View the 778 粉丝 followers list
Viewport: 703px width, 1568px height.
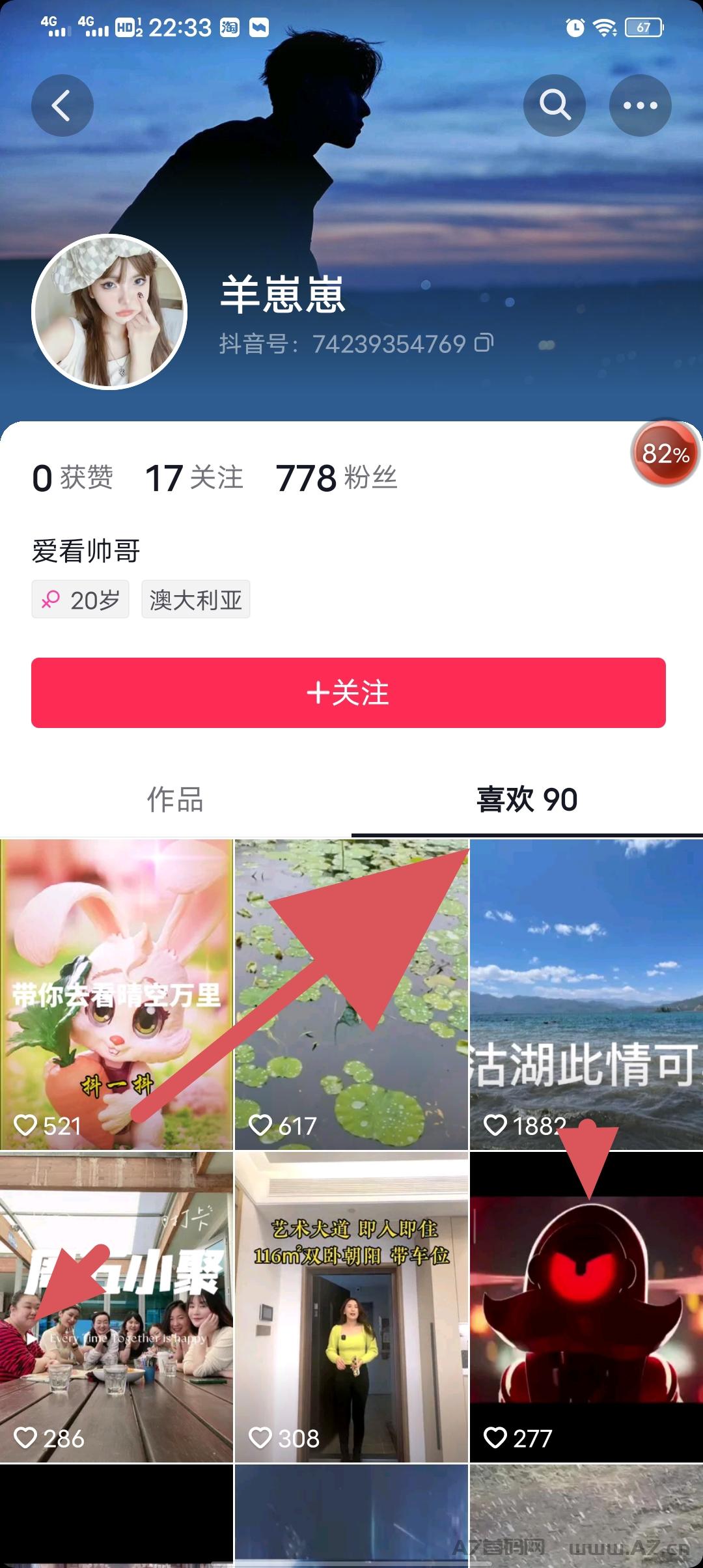point(337,478)
